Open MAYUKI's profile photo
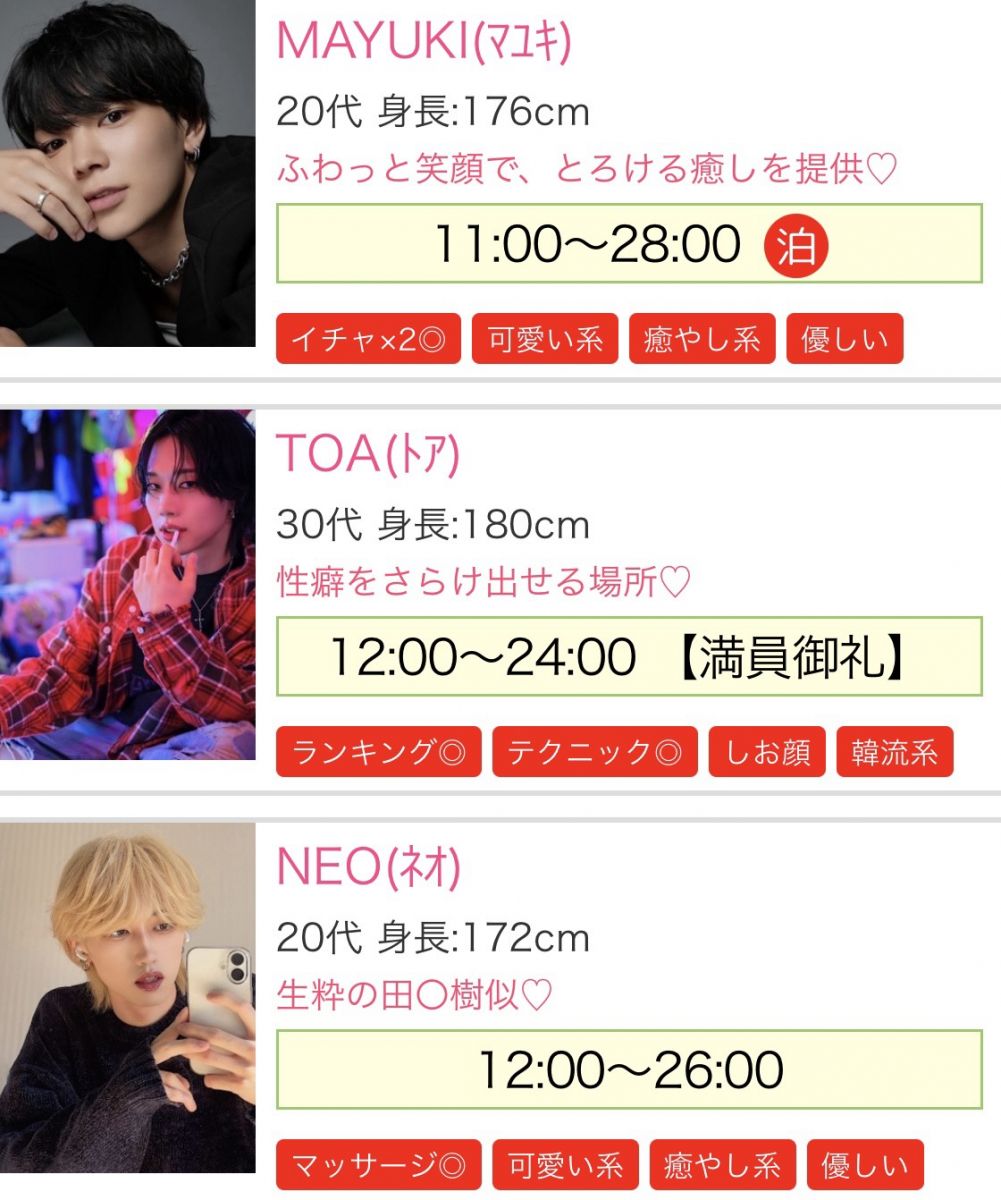The image size is (1001, 1200). 127,173
